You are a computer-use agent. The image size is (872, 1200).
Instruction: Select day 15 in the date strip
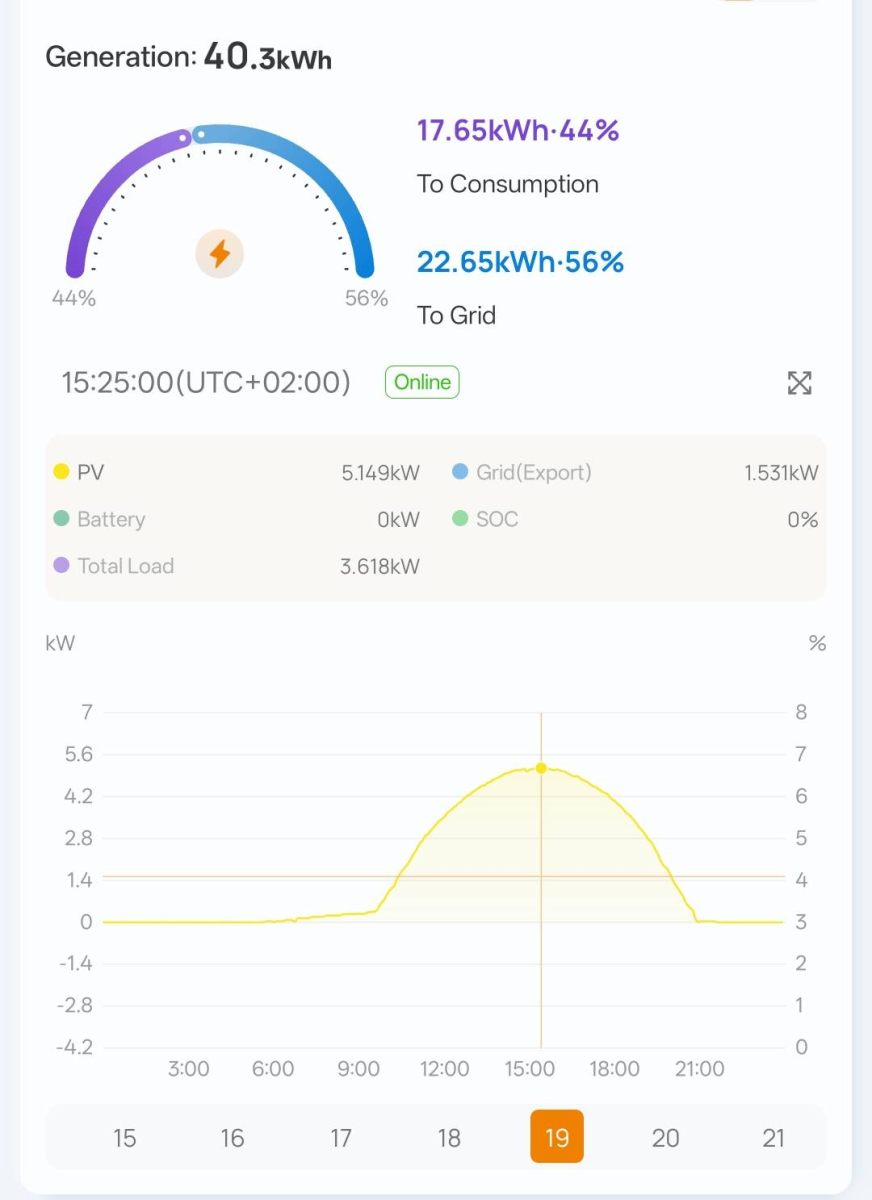[x=124, y=1138]
